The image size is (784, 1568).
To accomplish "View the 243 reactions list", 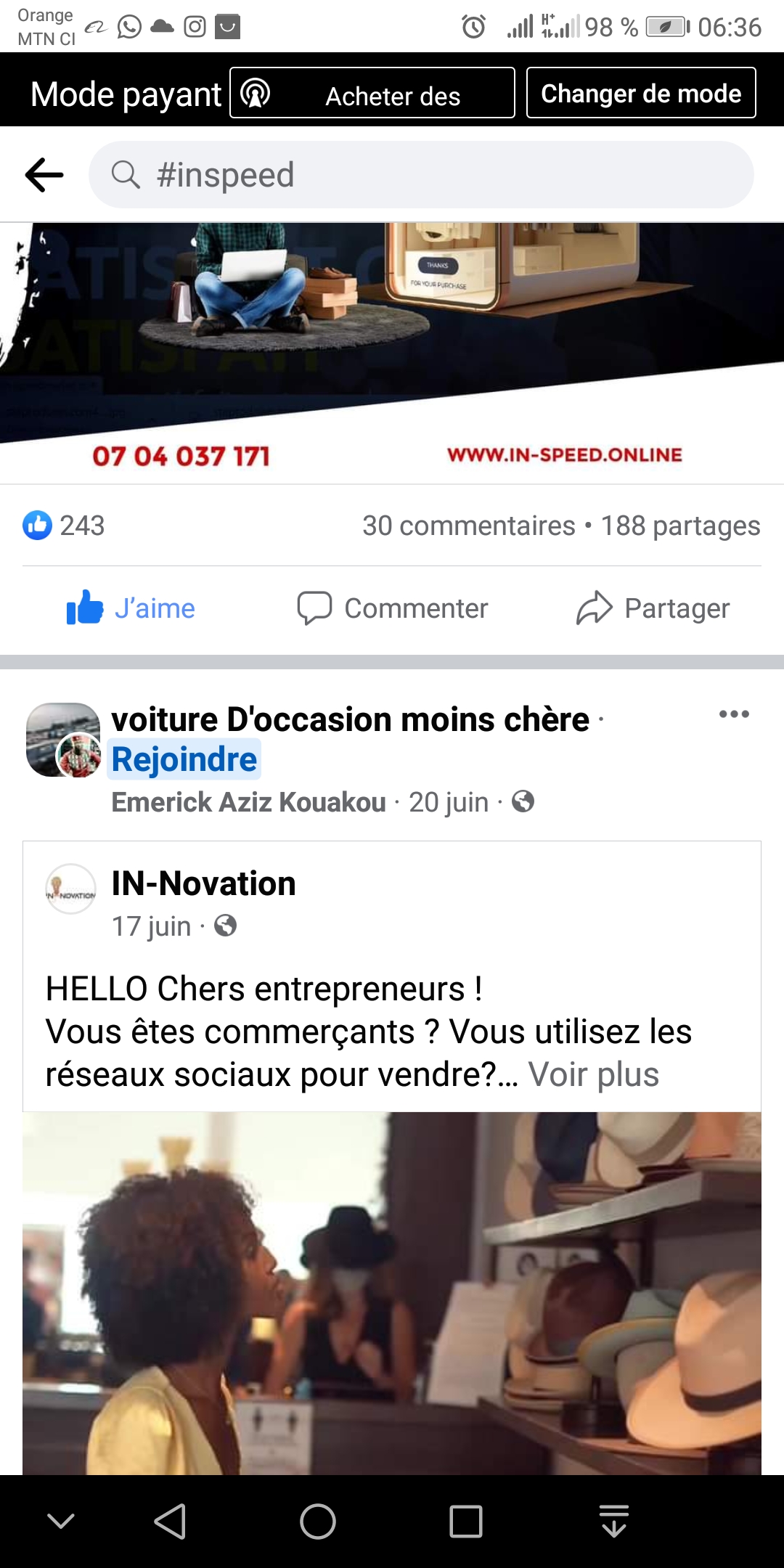I will pyautogui.click(x=65, y=526).
